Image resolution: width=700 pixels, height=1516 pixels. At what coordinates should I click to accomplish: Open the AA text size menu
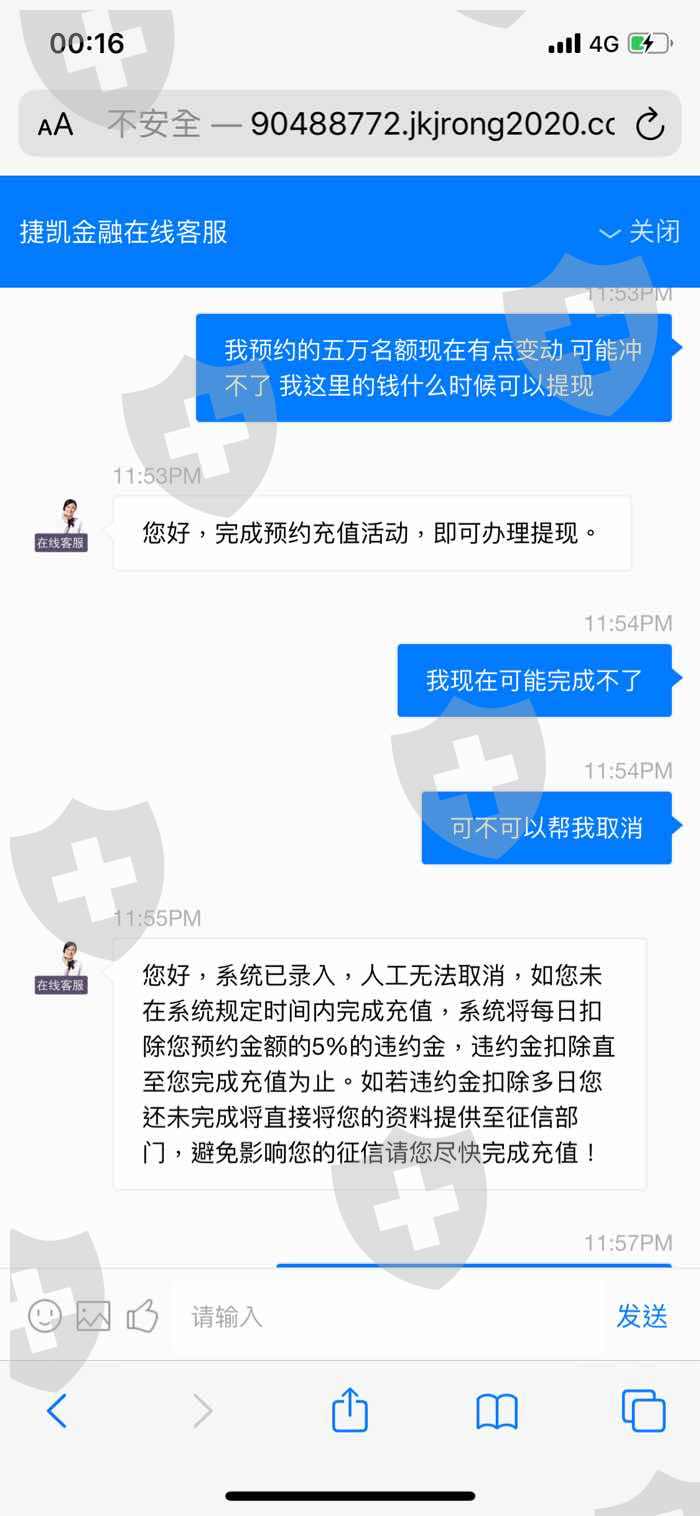point(56,125)
